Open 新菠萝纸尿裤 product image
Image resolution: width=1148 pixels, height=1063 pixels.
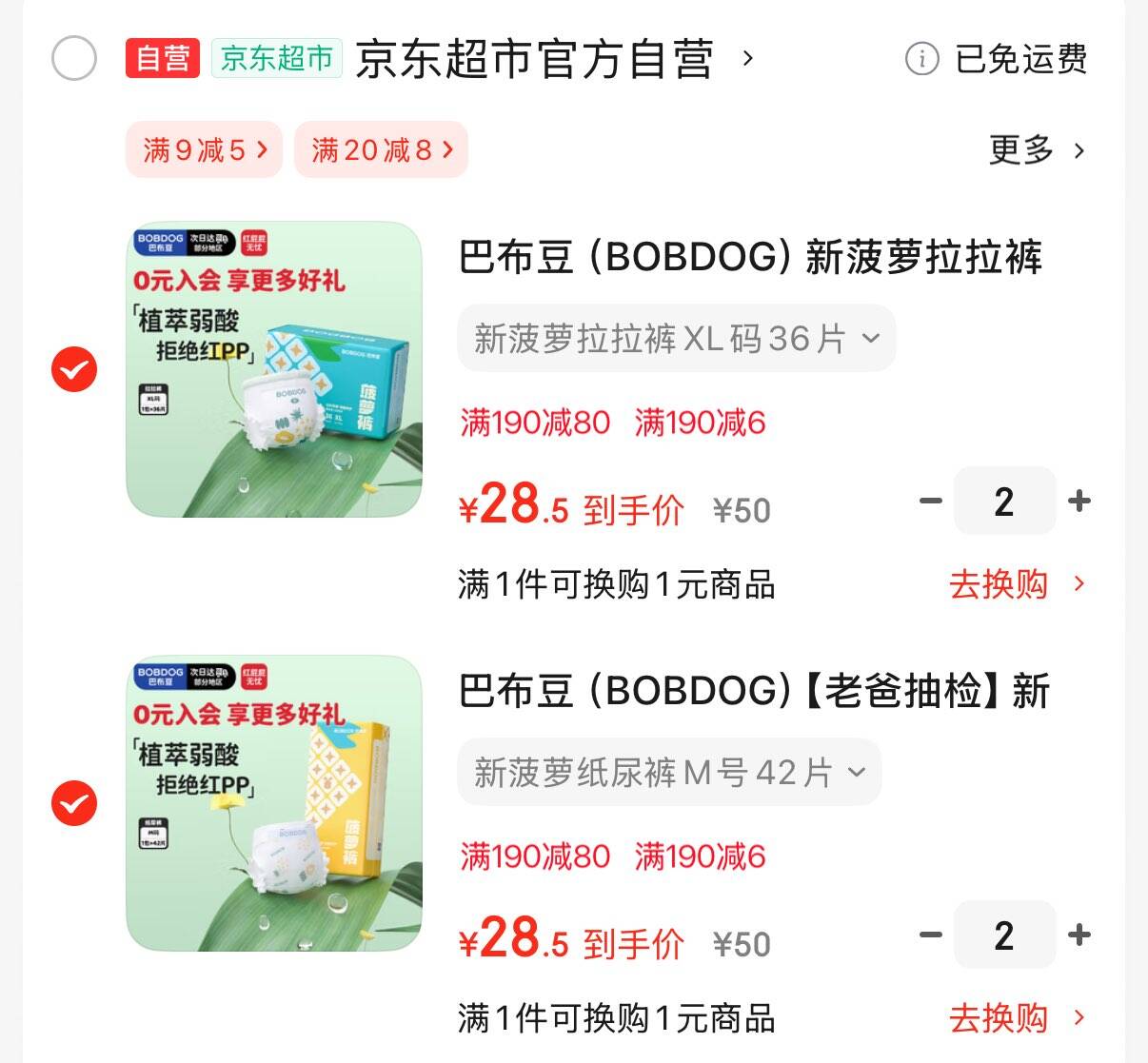pyautogui.click(x=274, y=803)
